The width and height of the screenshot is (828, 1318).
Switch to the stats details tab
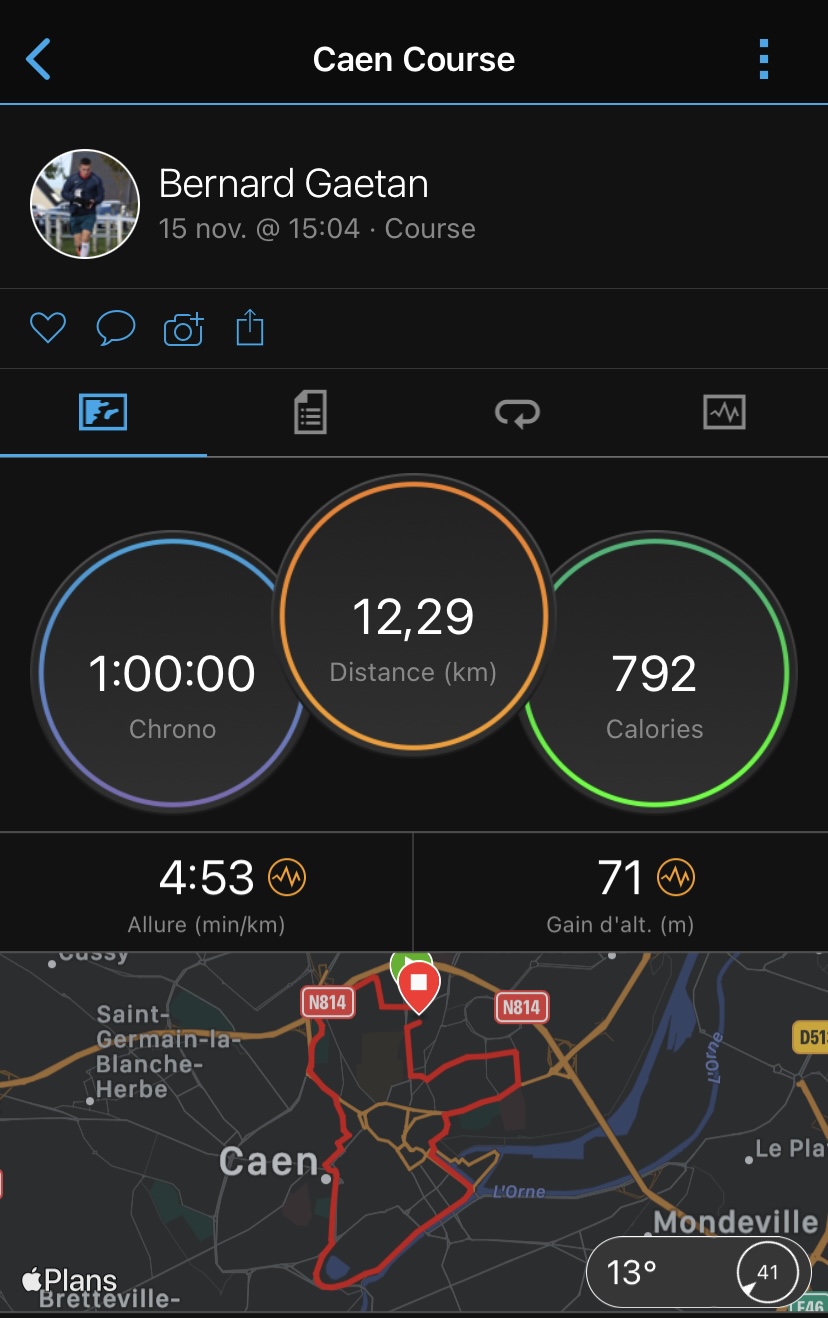click(x=310, y=412)
